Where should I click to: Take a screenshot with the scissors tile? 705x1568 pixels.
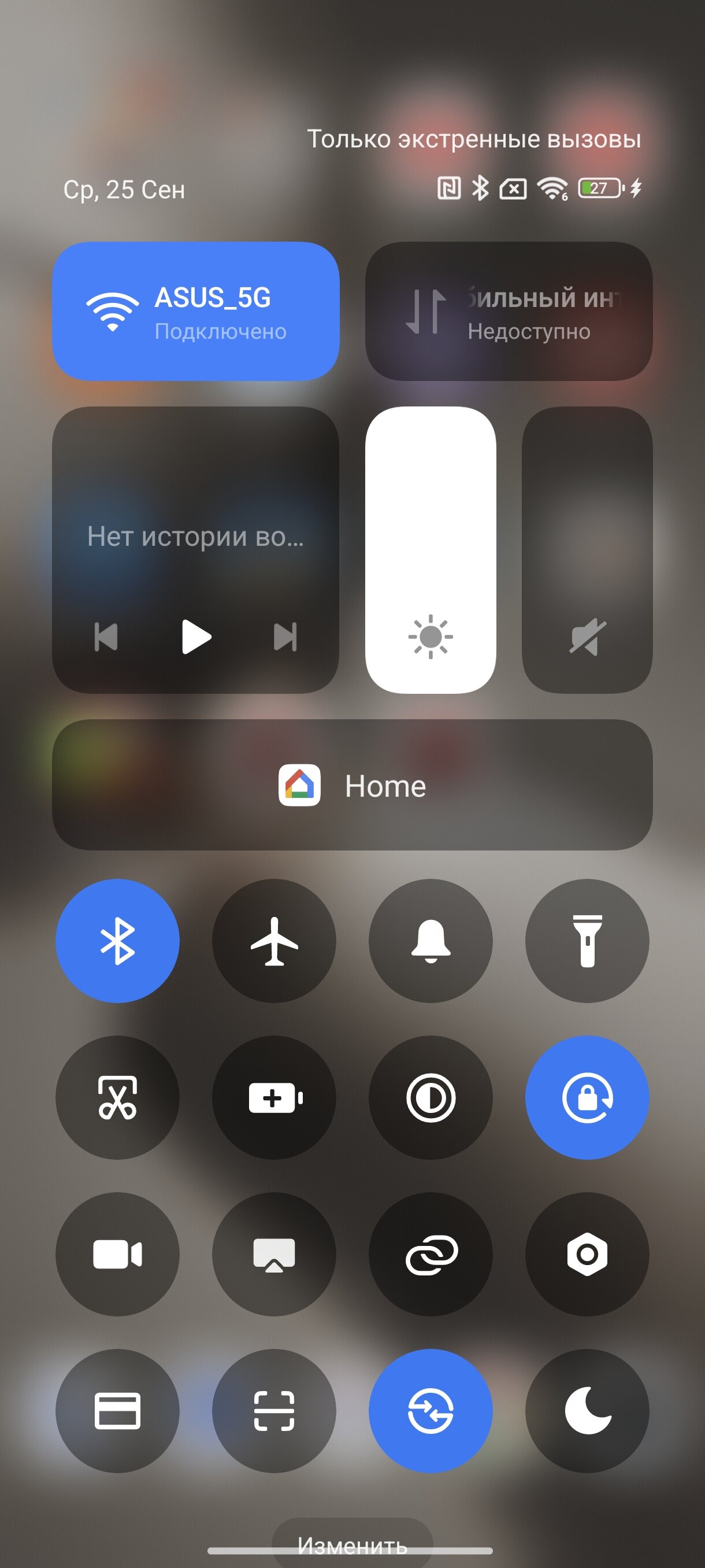(117, 1097)
